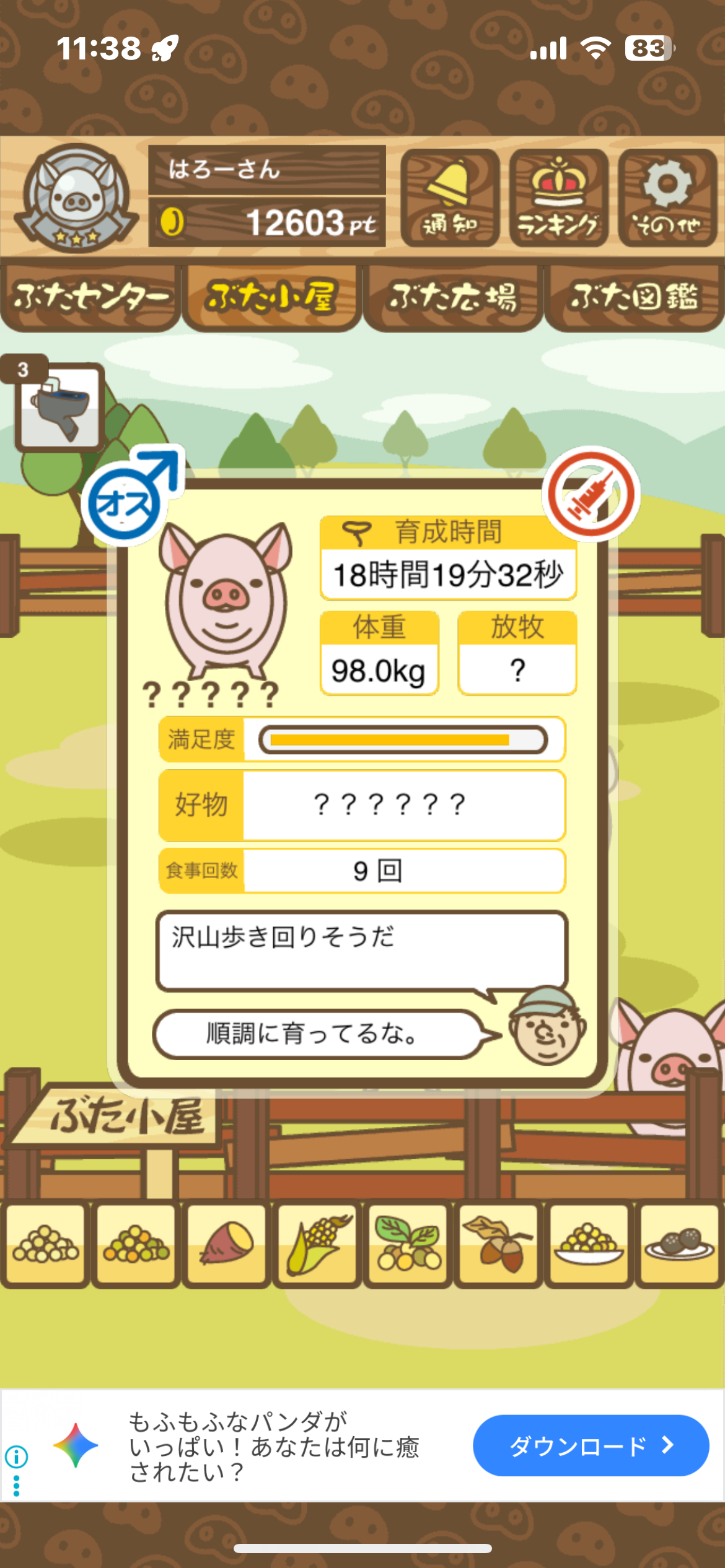Screen dimensions: 725x1568
Task: Switch to the ぶたセンター tab
Action: tap(90, 298)
